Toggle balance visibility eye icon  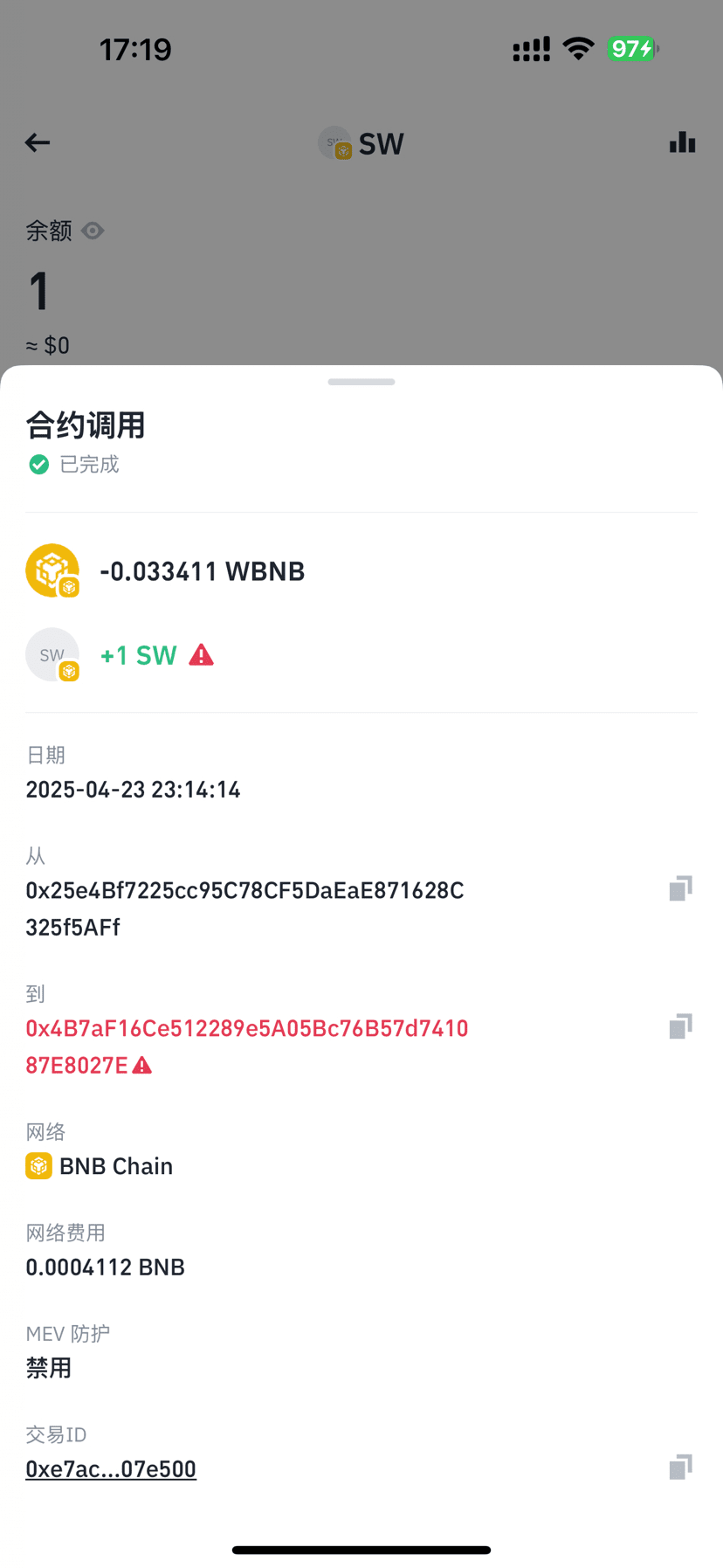[x=93, y=231]
